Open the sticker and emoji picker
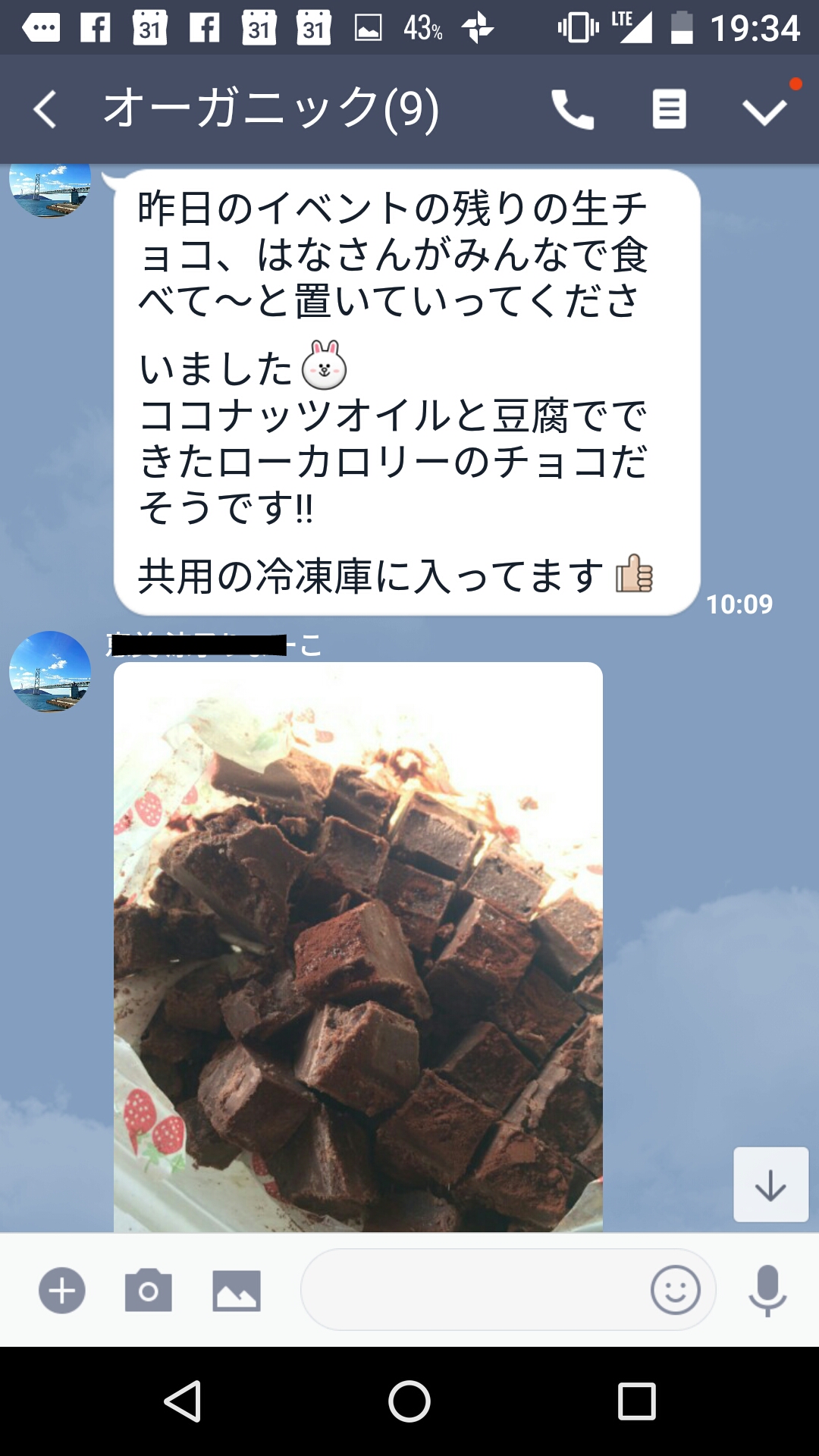The image size is (819, 1456). (x=675, y=1289)
